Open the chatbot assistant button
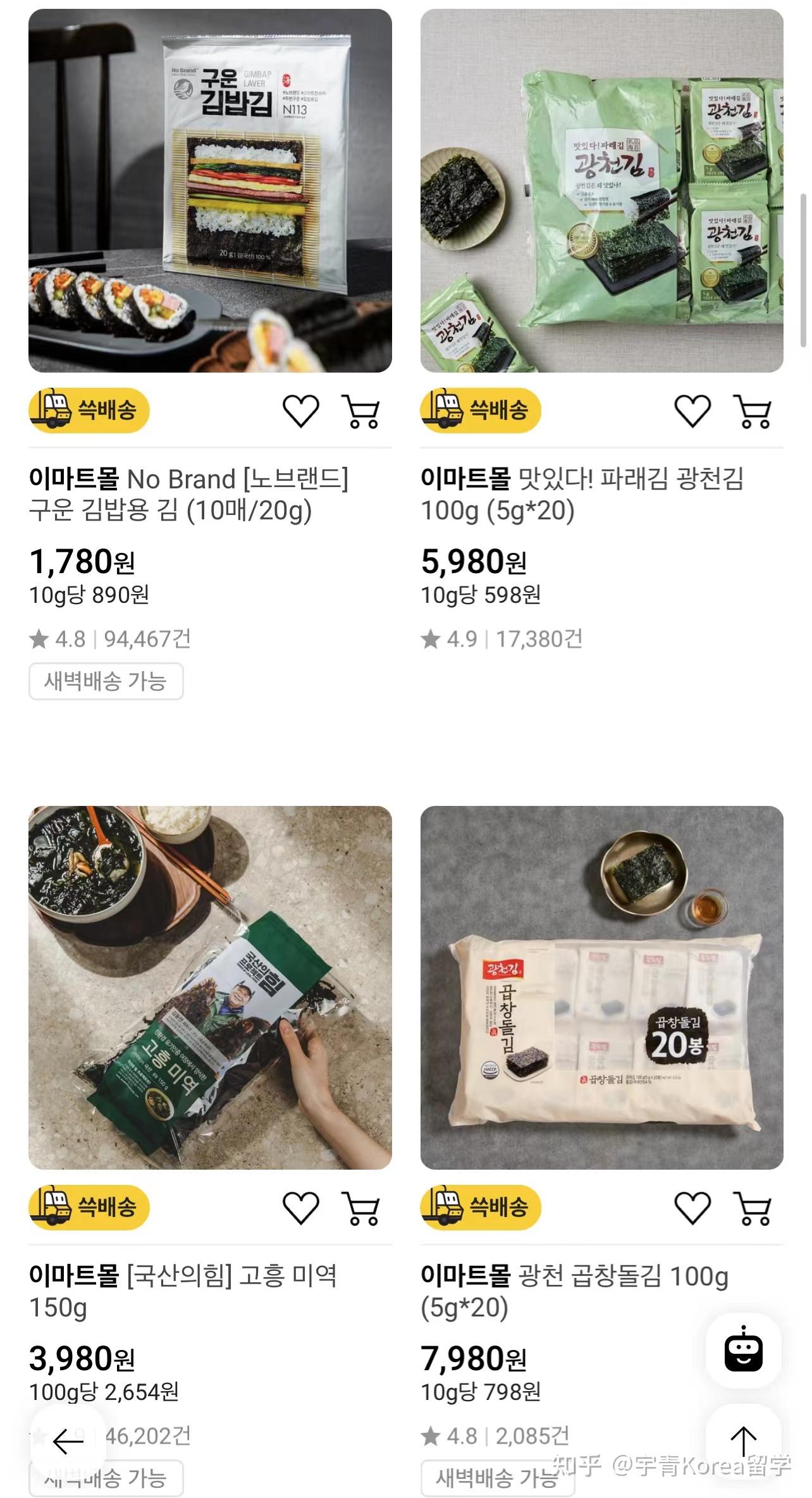Screen dimensions: 812x1498 [743, 1351]
